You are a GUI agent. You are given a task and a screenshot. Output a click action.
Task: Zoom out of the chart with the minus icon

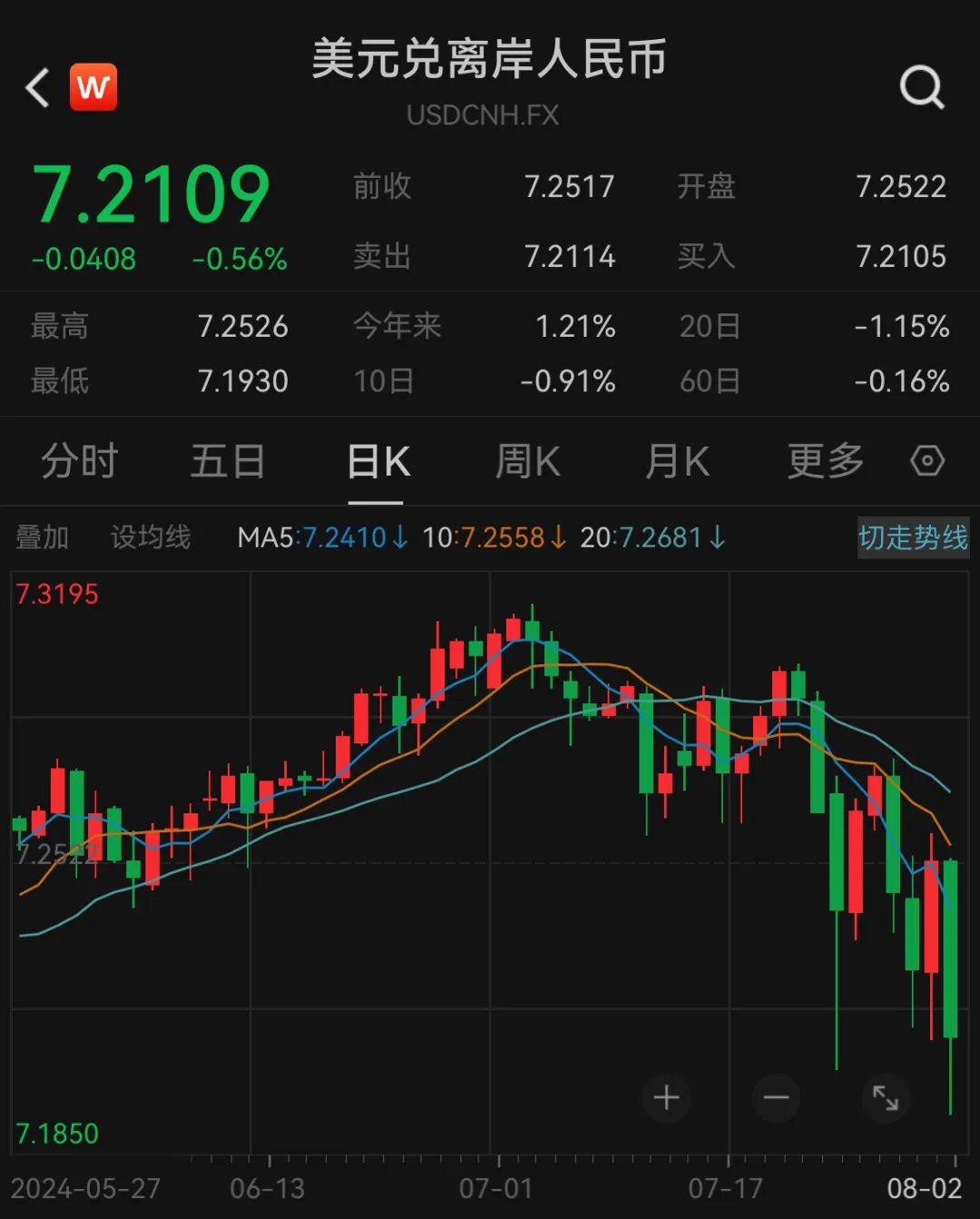776,1098
